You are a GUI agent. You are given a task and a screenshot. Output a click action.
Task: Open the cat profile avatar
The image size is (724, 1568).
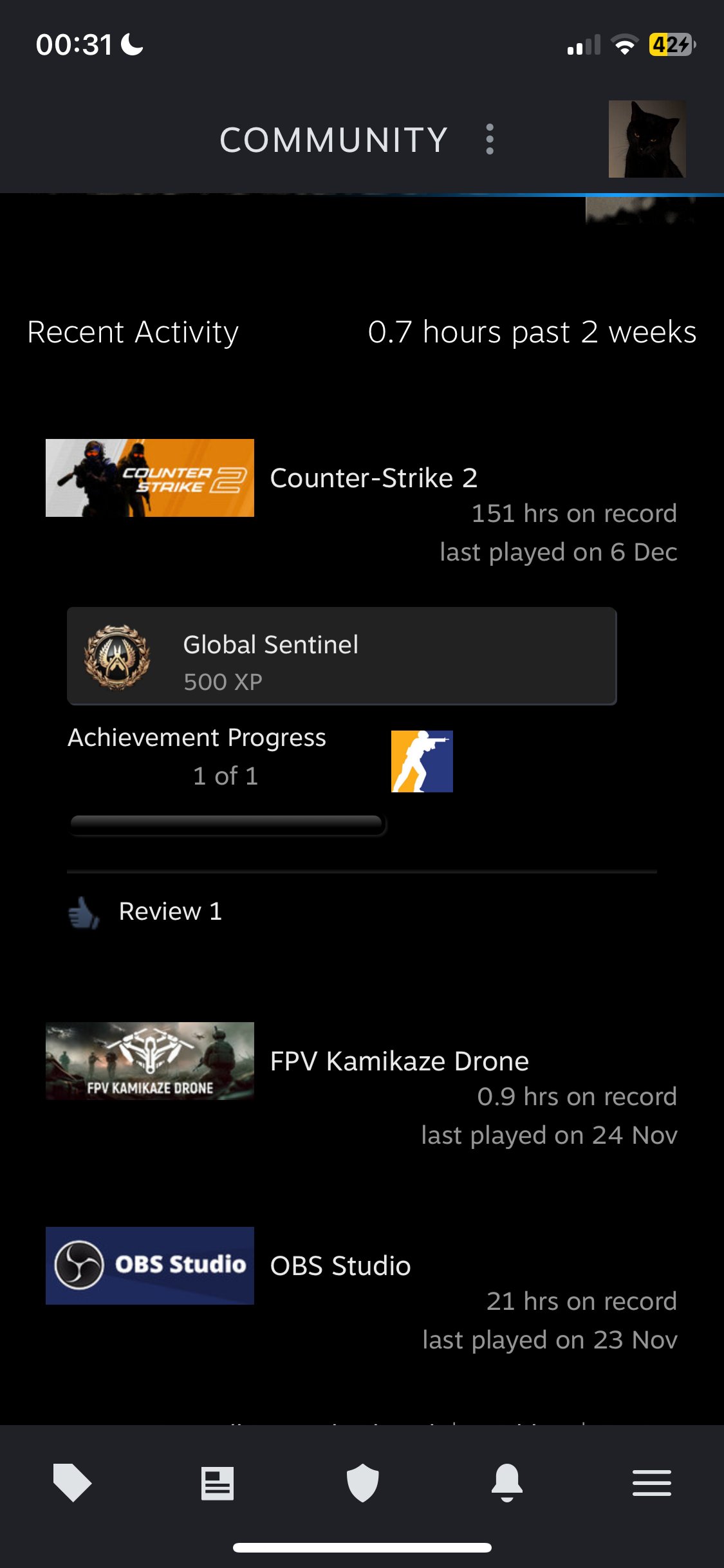point(647,139)
